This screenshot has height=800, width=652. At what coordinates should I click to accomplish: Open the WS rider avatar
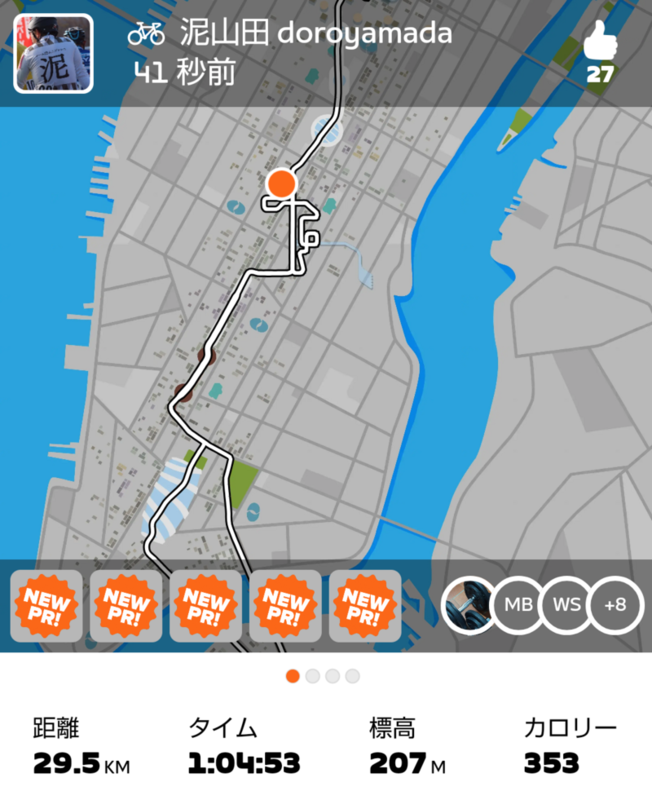pyautogui.click(x=565, y=606)
